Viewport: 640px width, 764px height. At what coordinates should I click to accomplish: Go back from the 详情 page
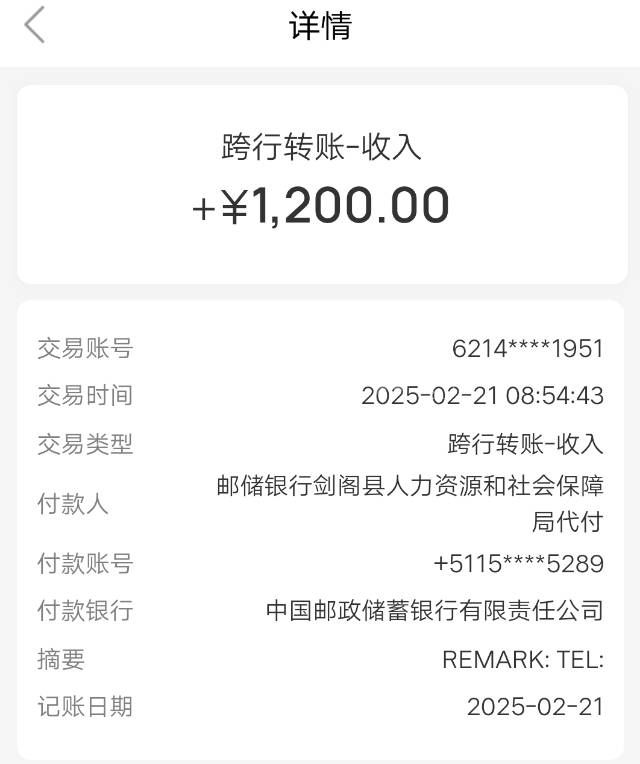click(35, 25)
